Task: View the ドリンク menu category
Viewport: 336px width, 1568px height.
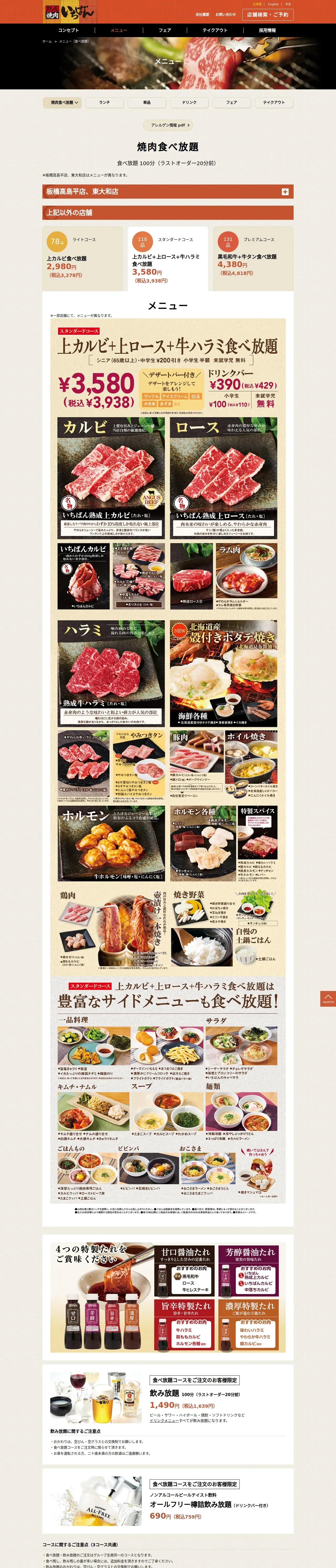Action: (x=189, y=102)
